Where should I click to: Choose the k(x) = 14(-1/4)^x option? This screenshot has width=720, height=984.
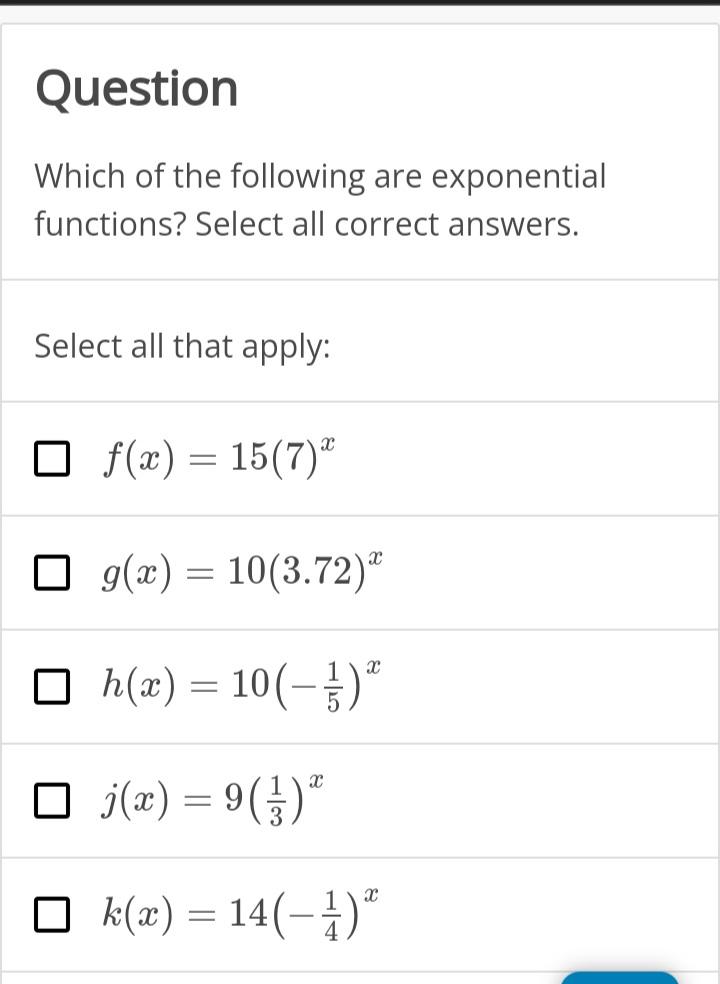[x=51, y=915]
